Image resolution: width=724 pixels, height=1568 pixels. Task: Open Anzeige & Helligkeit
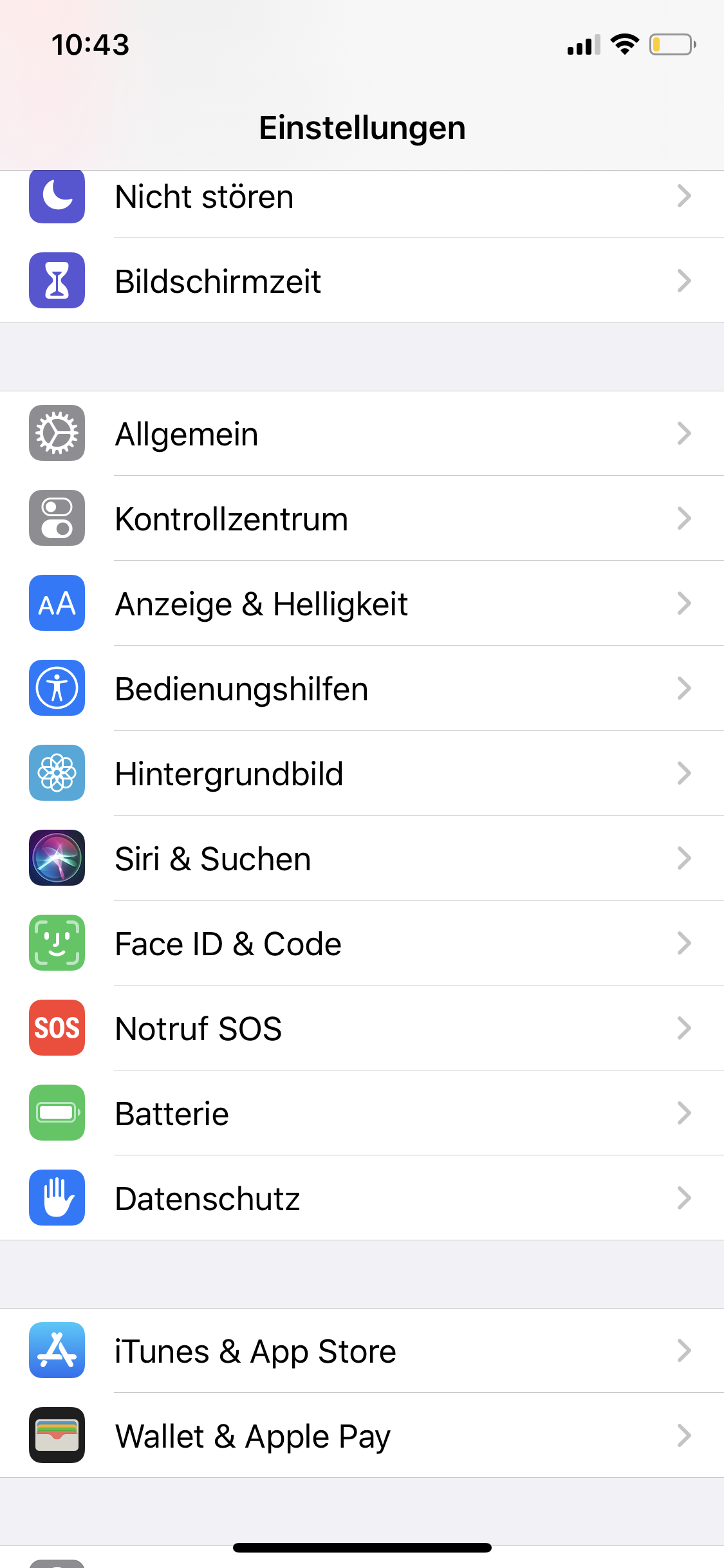(x=360, y=604)
